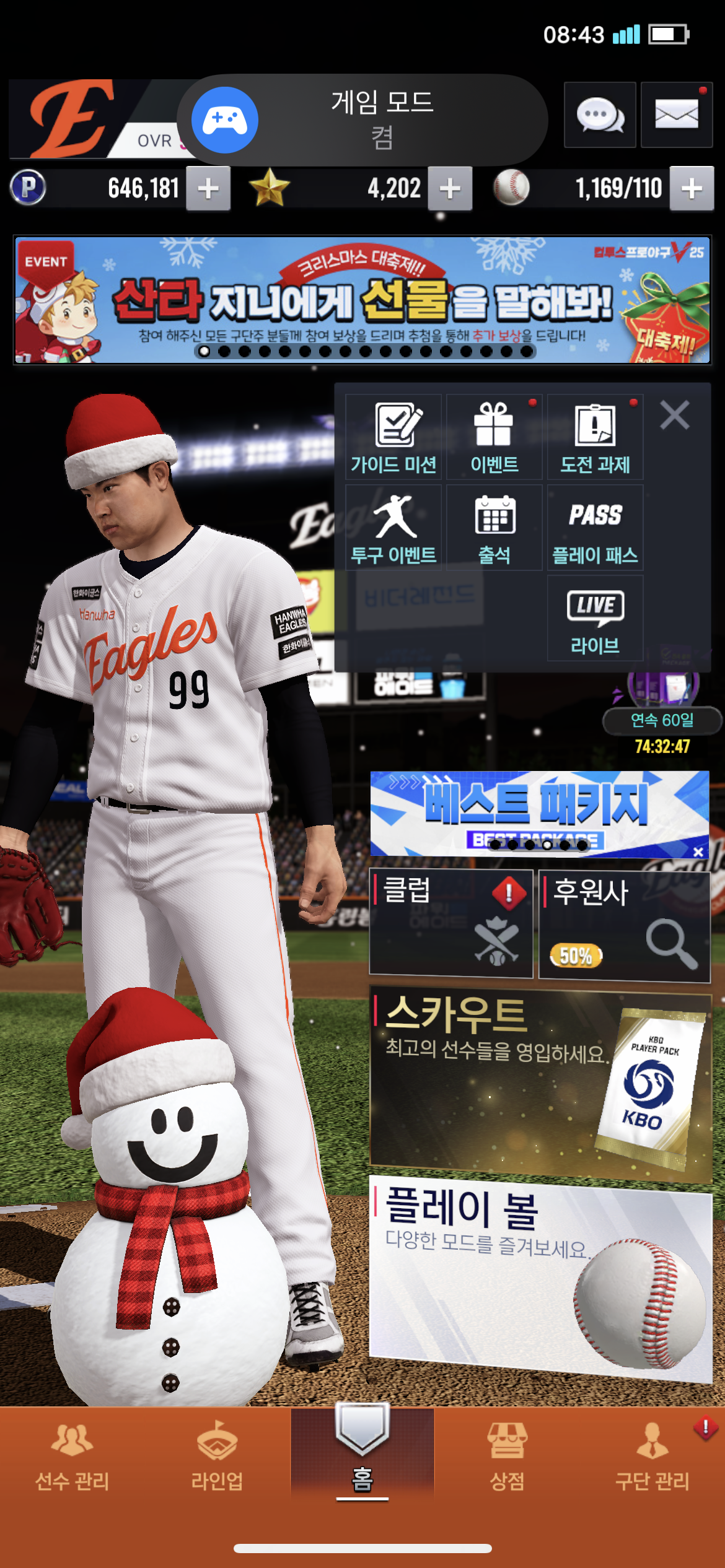This screenshot has height=1568, width=725.
Task: Add more stars with plus button
Action: point(450,188)
